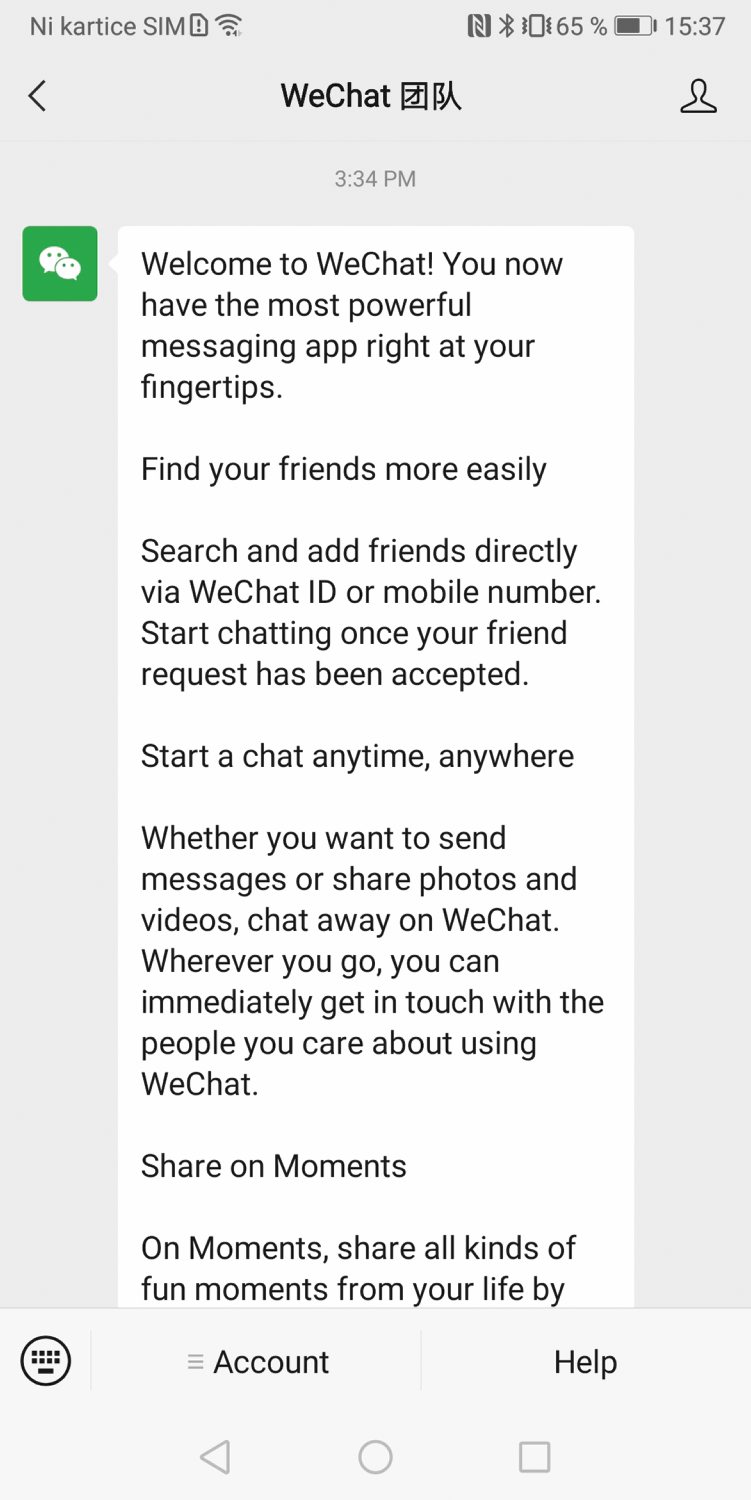Viewport: 751px width, 1500px height.
Task: Tap the system home button
Action: pyautogui.click(x=375, y=1457)
